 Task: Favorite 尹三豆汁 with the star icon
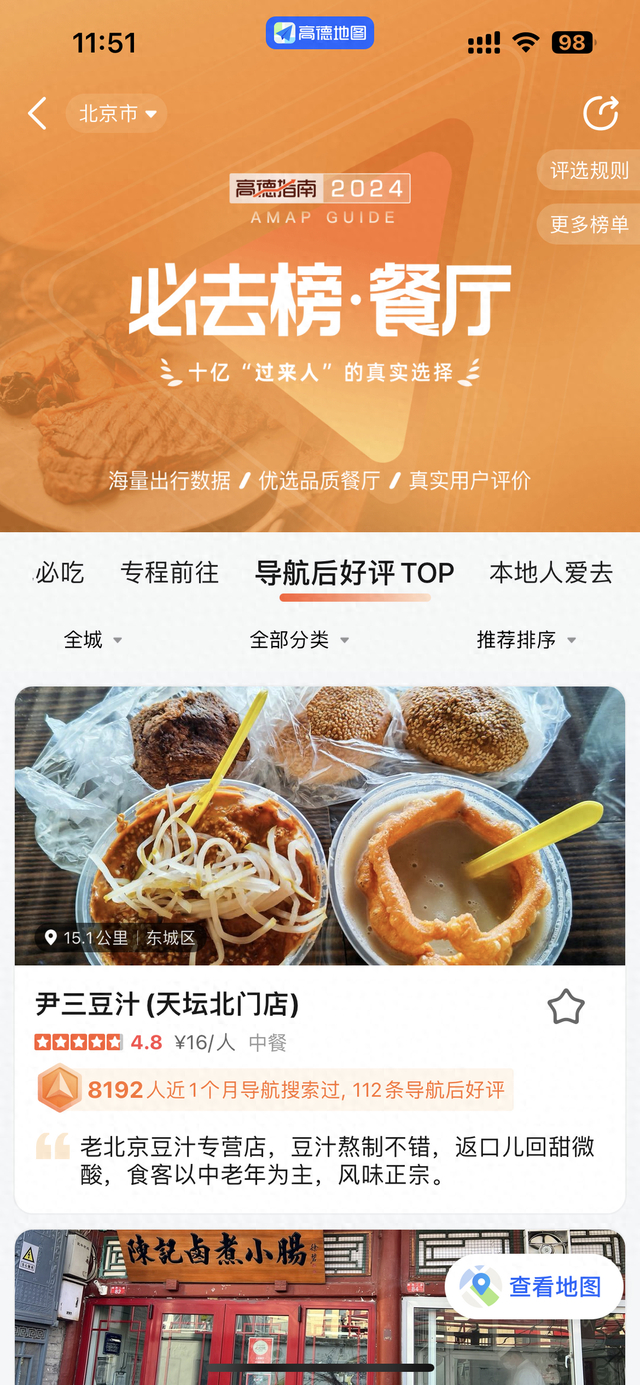(565, 1008)
